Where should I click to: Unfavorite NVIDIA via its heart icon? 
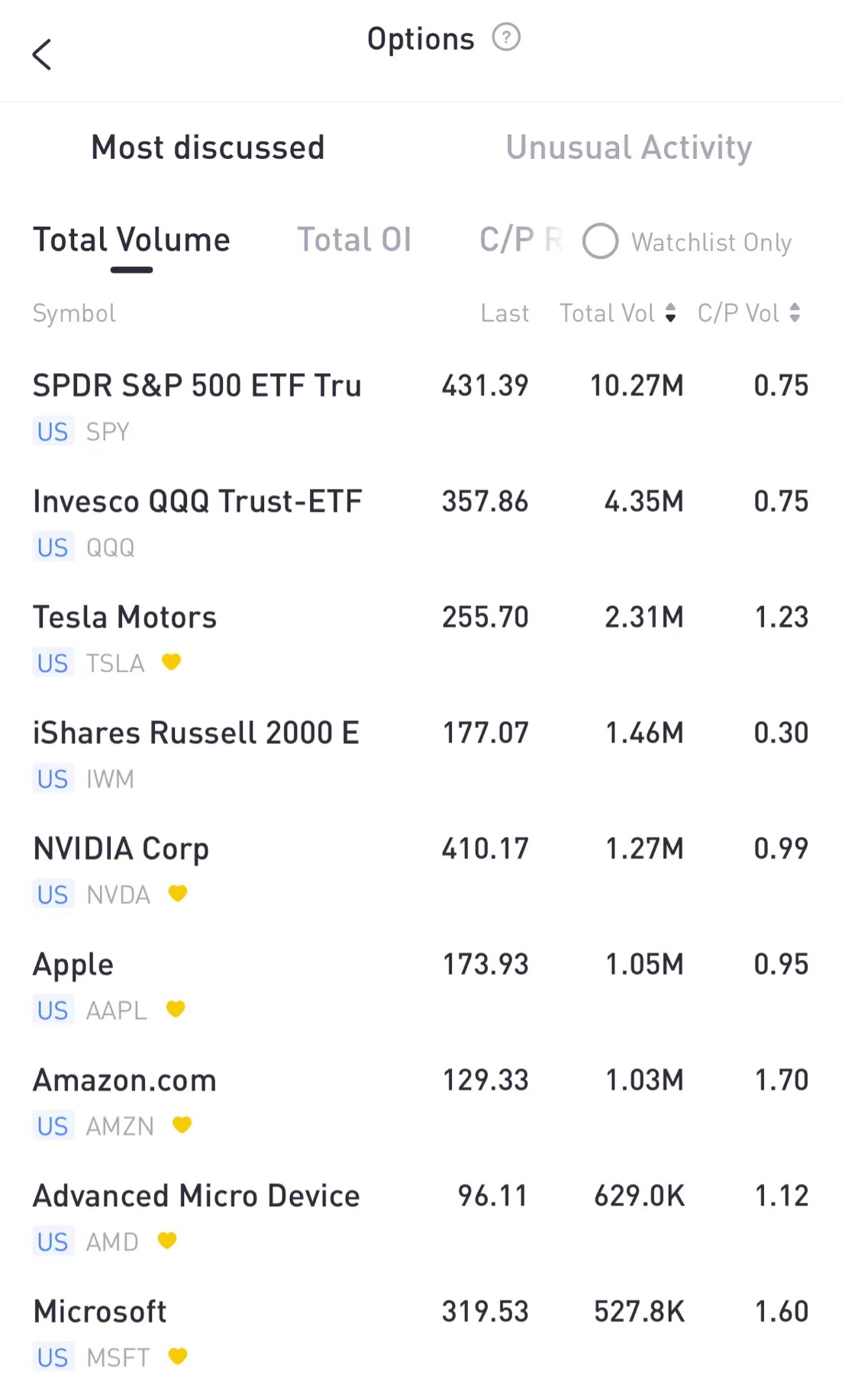pyautogui.click(x=176, y=894)
